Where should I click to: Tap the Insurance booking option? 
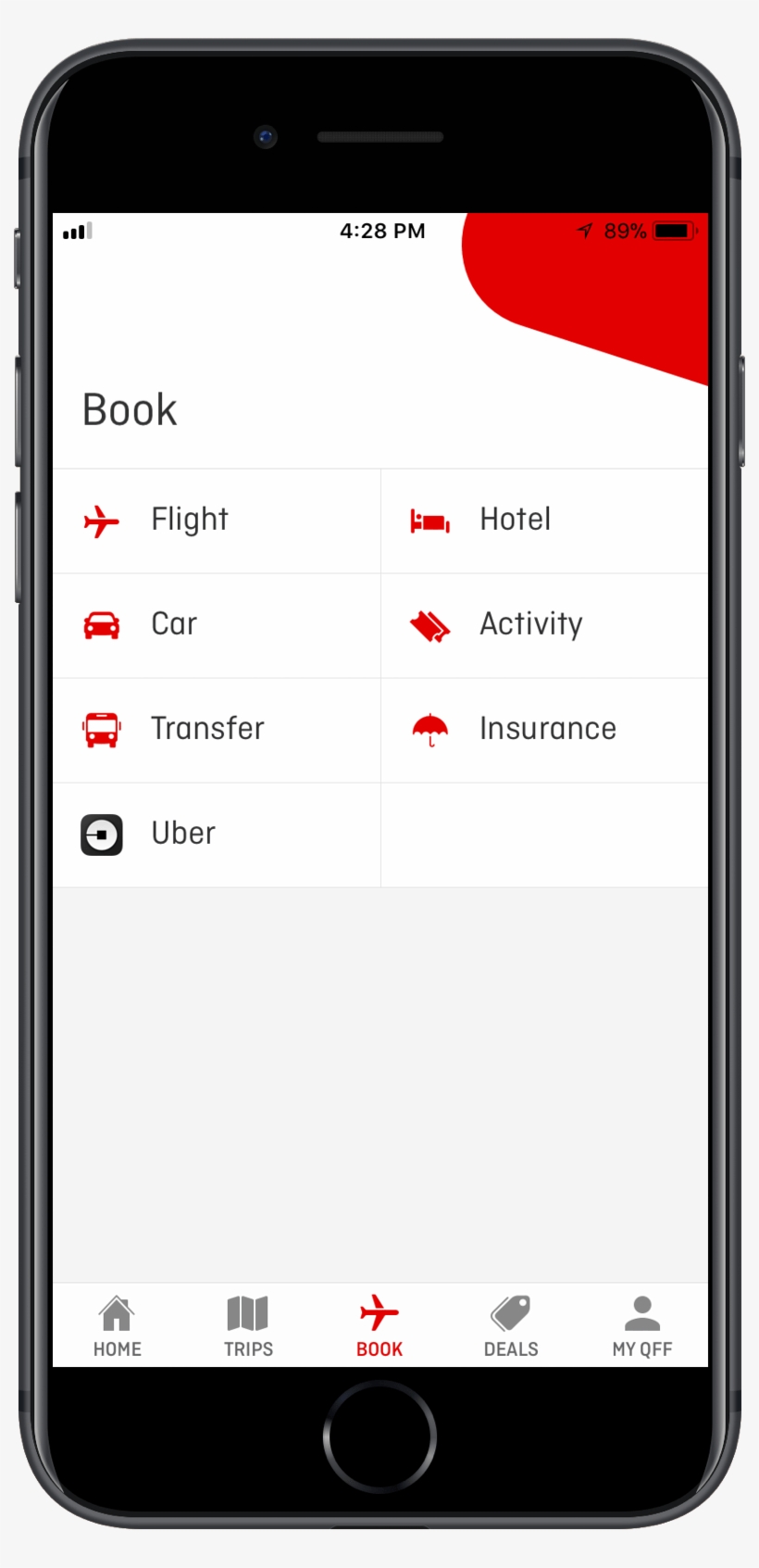tap(546, 730)
